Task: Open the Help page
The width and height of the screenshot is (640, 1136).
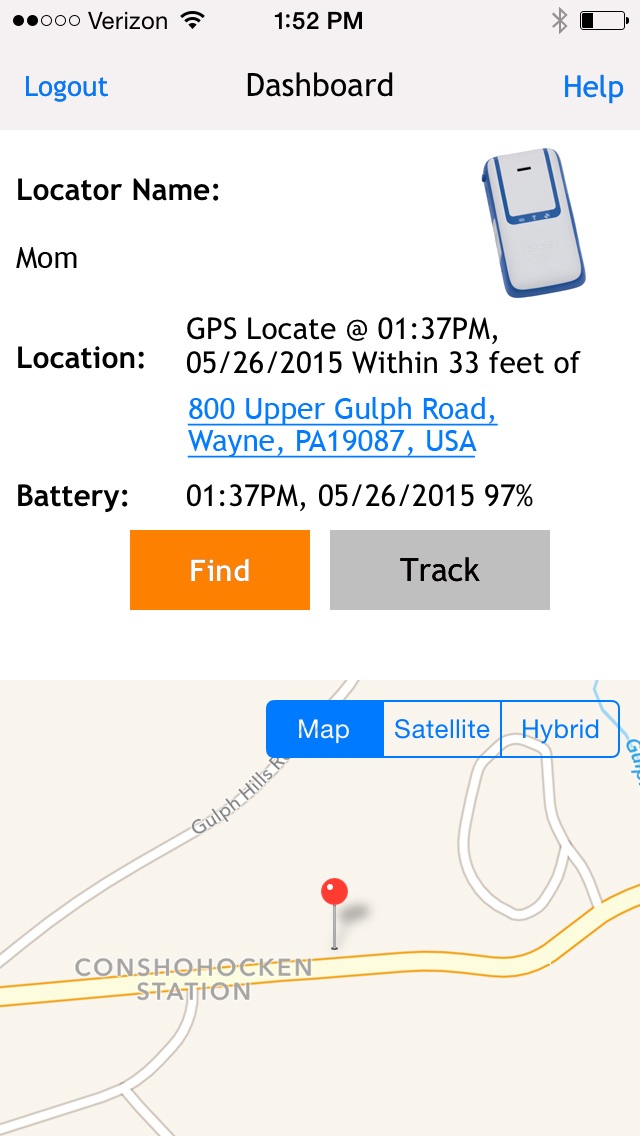Action: (593, 87)
